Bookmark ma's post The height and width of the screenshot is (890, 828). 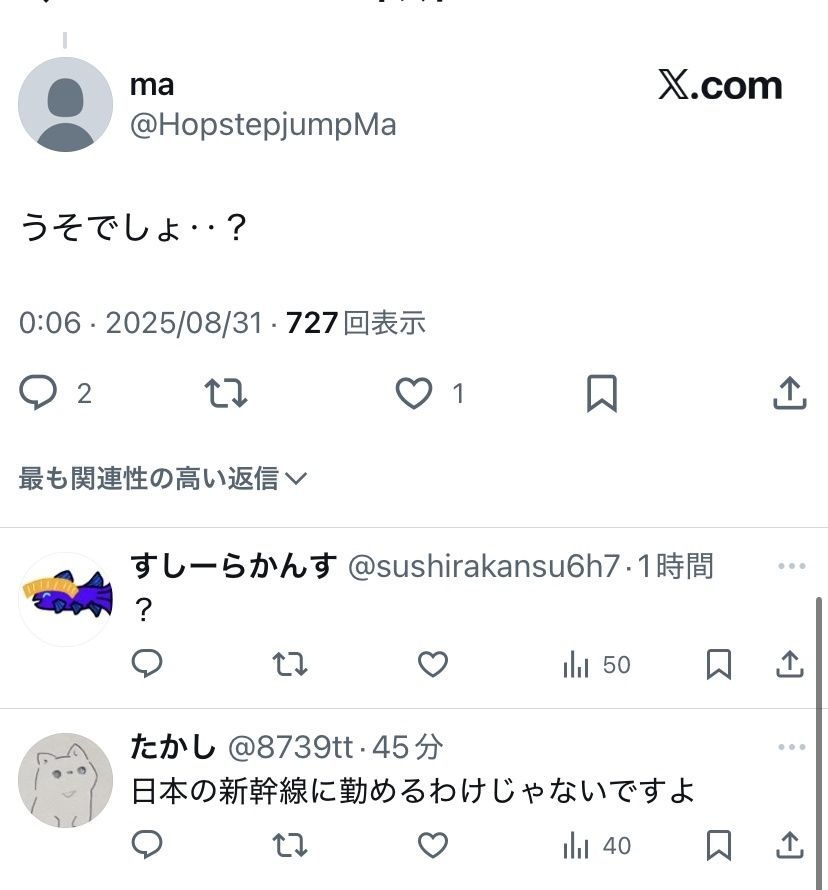coord(601,393)
